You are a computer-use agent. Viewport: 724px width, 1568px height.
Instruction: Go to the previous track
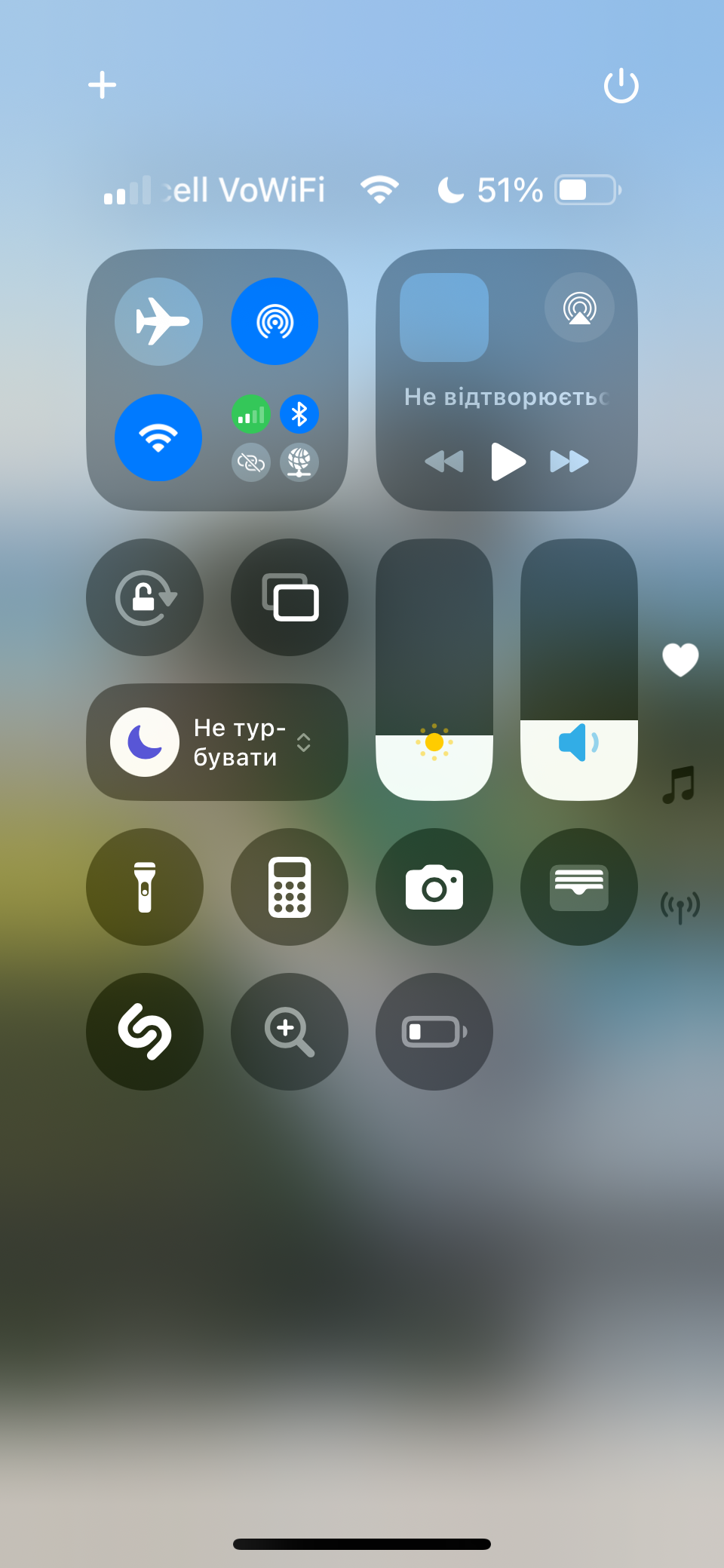444,461
